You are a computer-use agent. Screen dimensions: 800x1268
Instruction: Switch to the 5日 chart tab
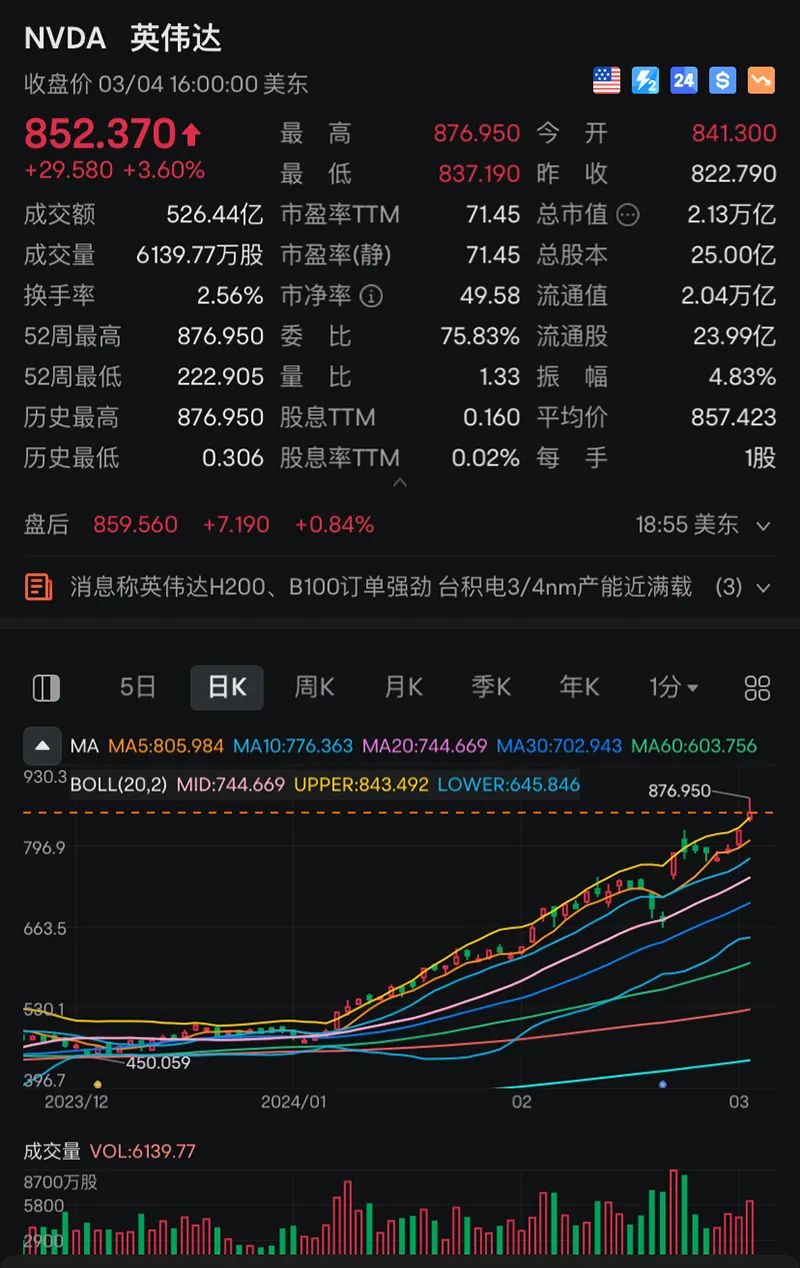tap(137, 688)
